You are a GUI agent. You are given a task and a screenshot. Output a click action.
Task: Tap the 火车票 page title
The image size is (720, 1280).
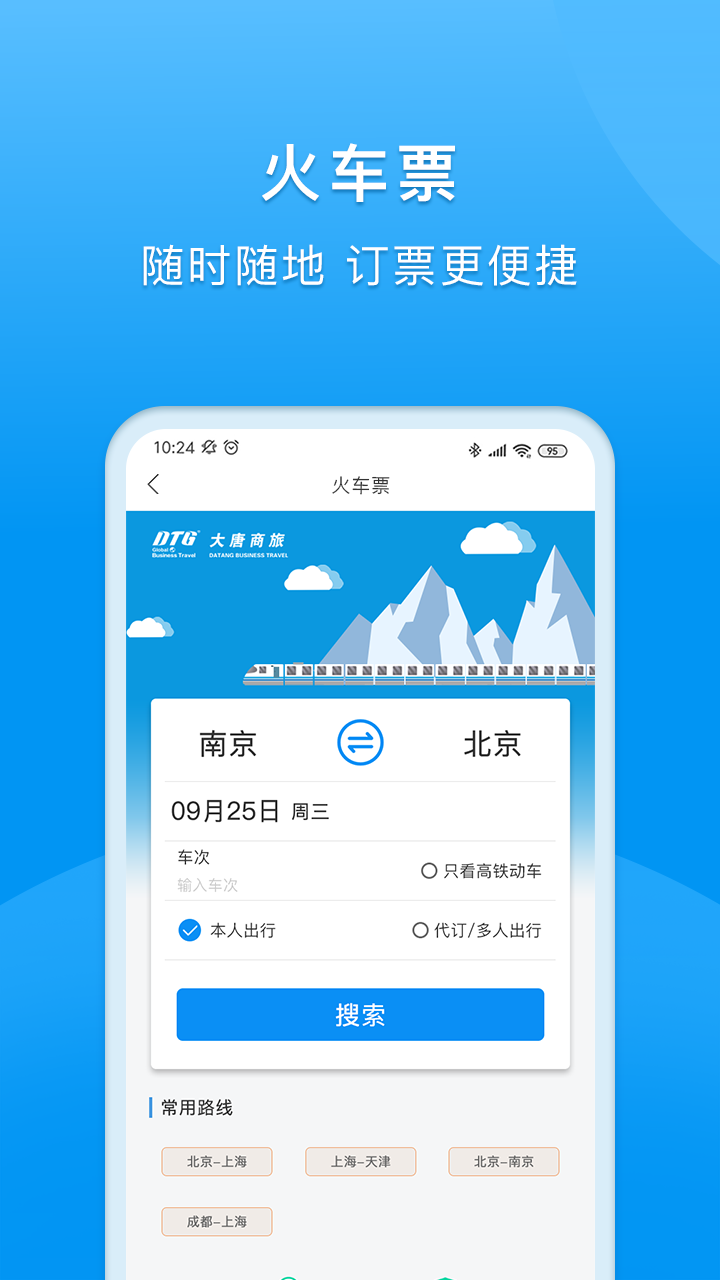click(x=360, y=484)
